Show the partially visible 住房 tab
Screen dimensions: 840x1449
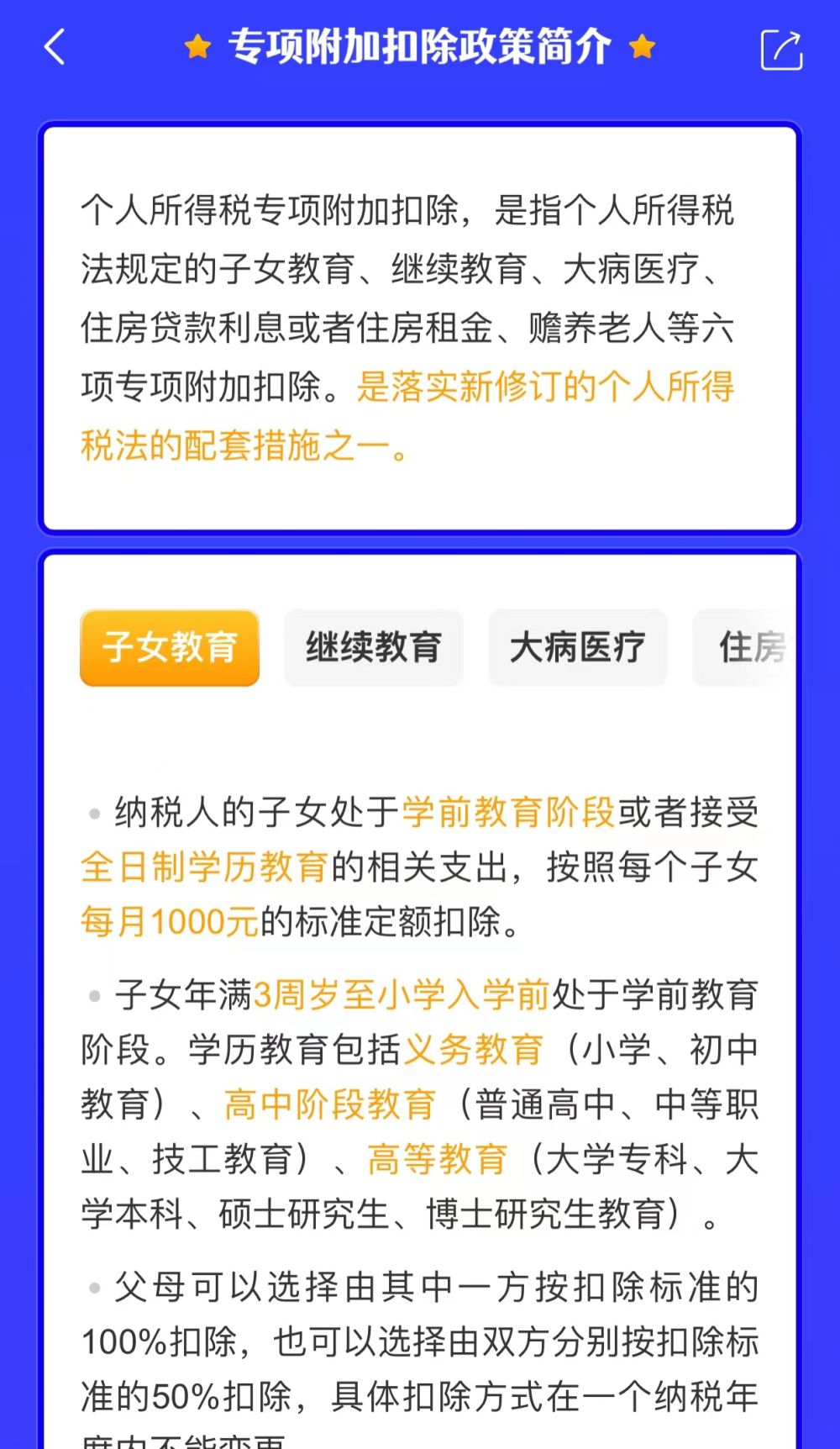coord(749,648)
